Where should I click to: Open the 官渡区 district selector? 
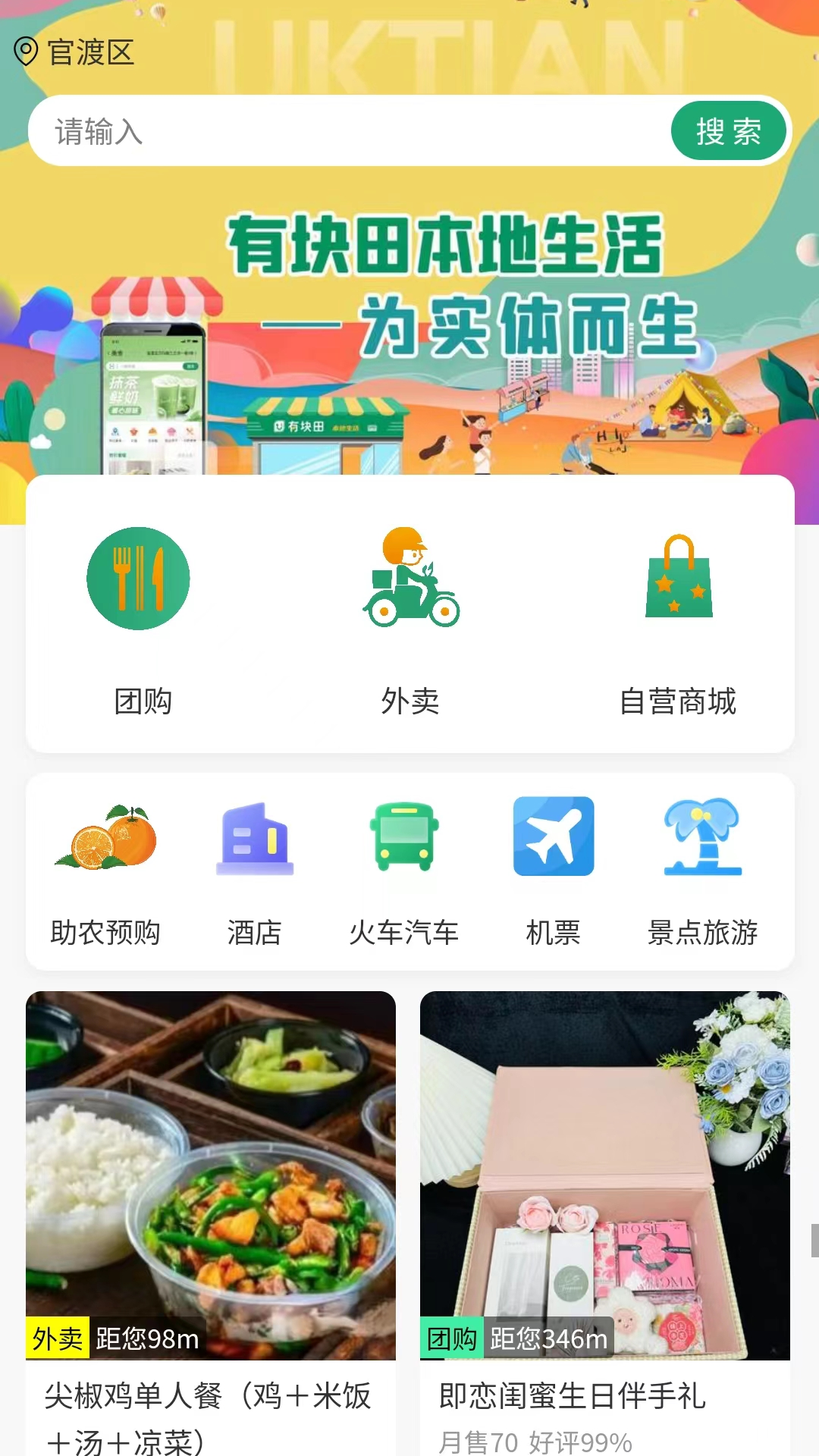[x=89, y=53]
